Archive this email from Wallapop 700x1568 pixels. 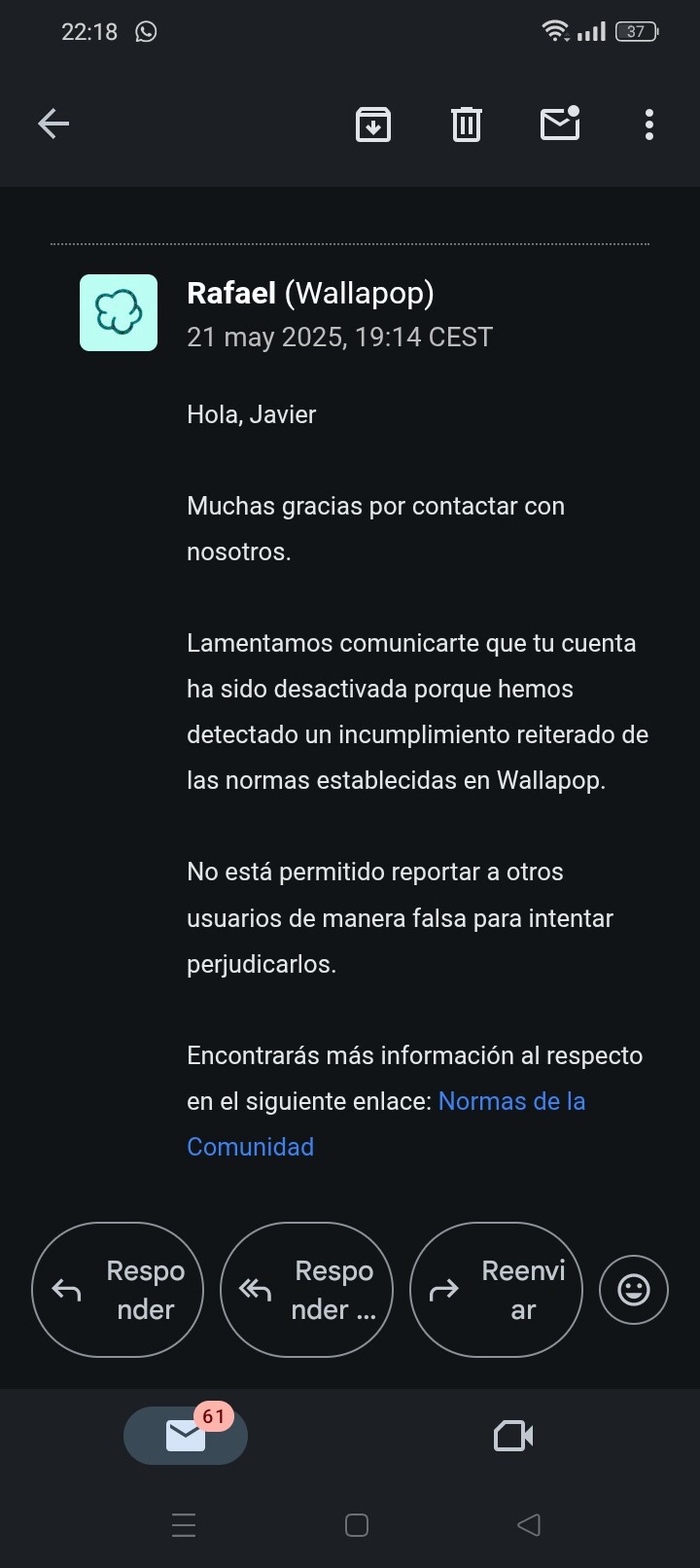373,125
